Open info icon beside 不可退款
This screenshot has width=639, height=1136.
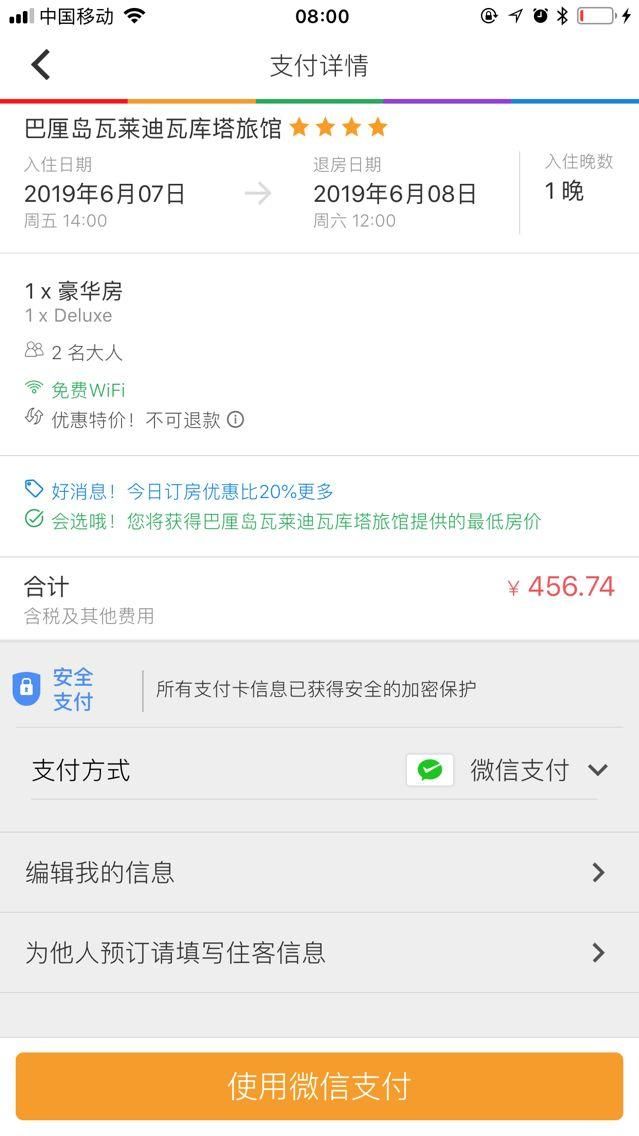point(235,419)
